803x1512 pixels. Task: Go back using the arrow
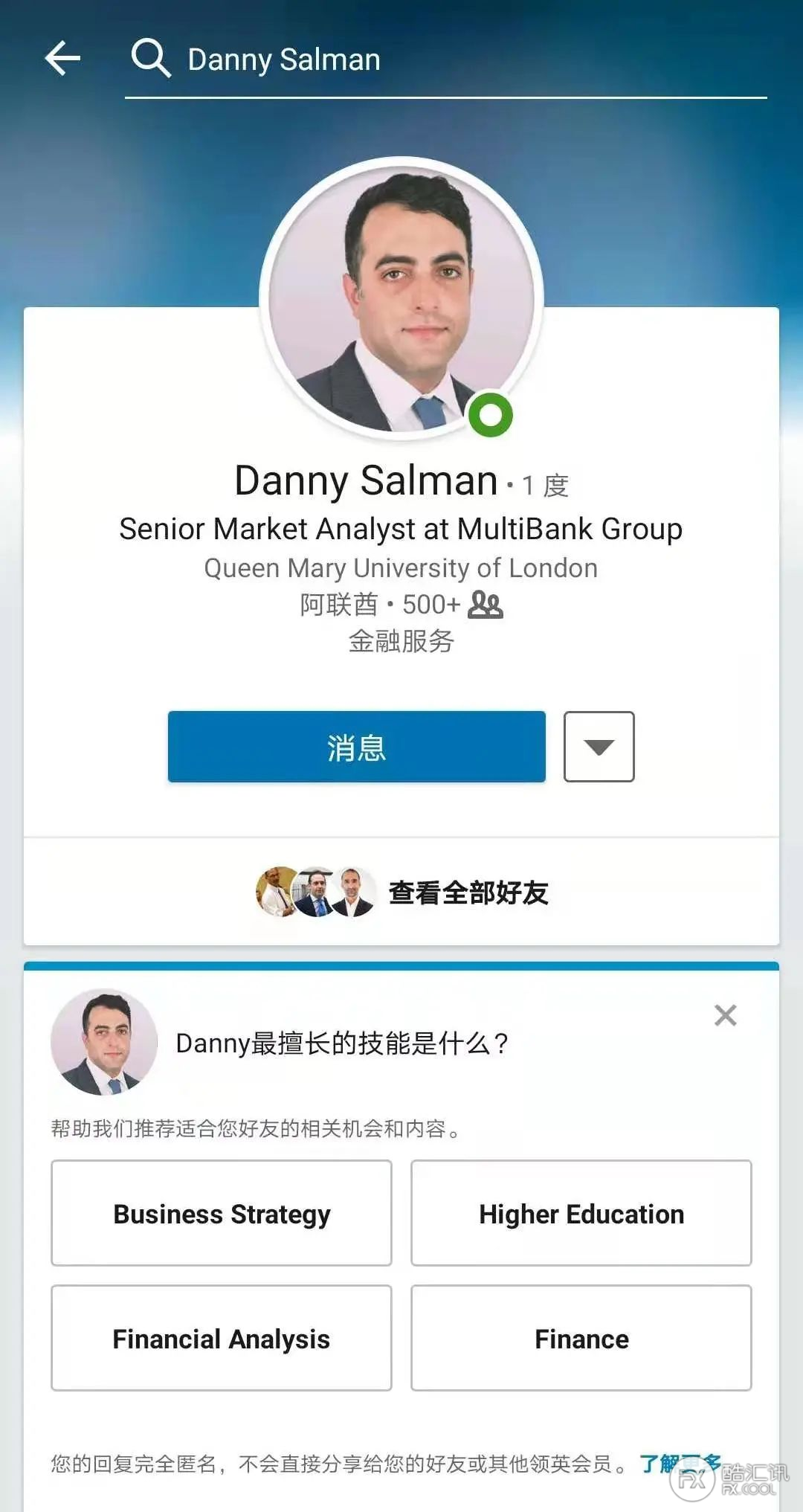point(62,59)
